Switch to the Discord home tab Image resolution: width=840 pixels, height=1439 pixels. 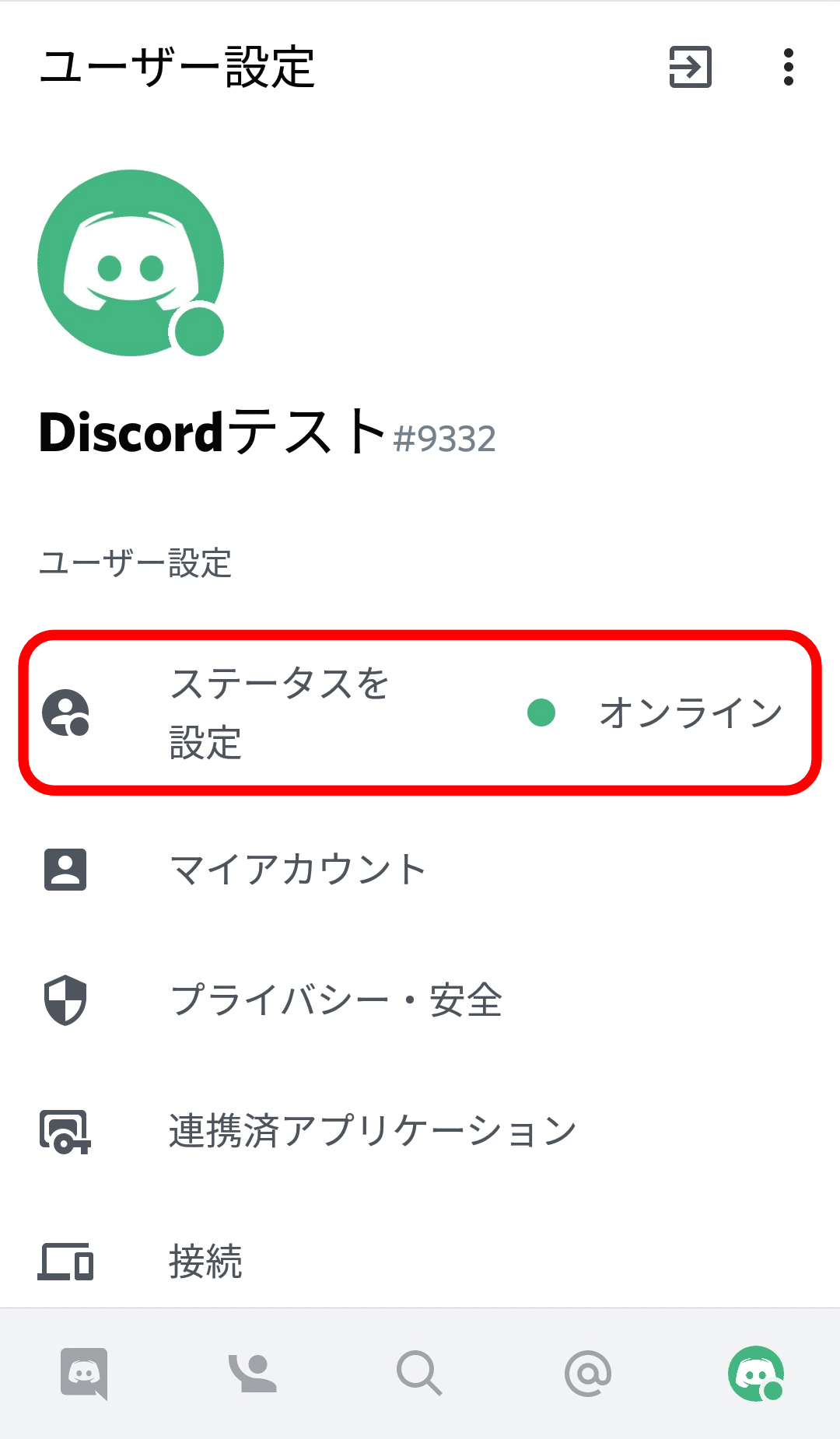pos(84,1374)
